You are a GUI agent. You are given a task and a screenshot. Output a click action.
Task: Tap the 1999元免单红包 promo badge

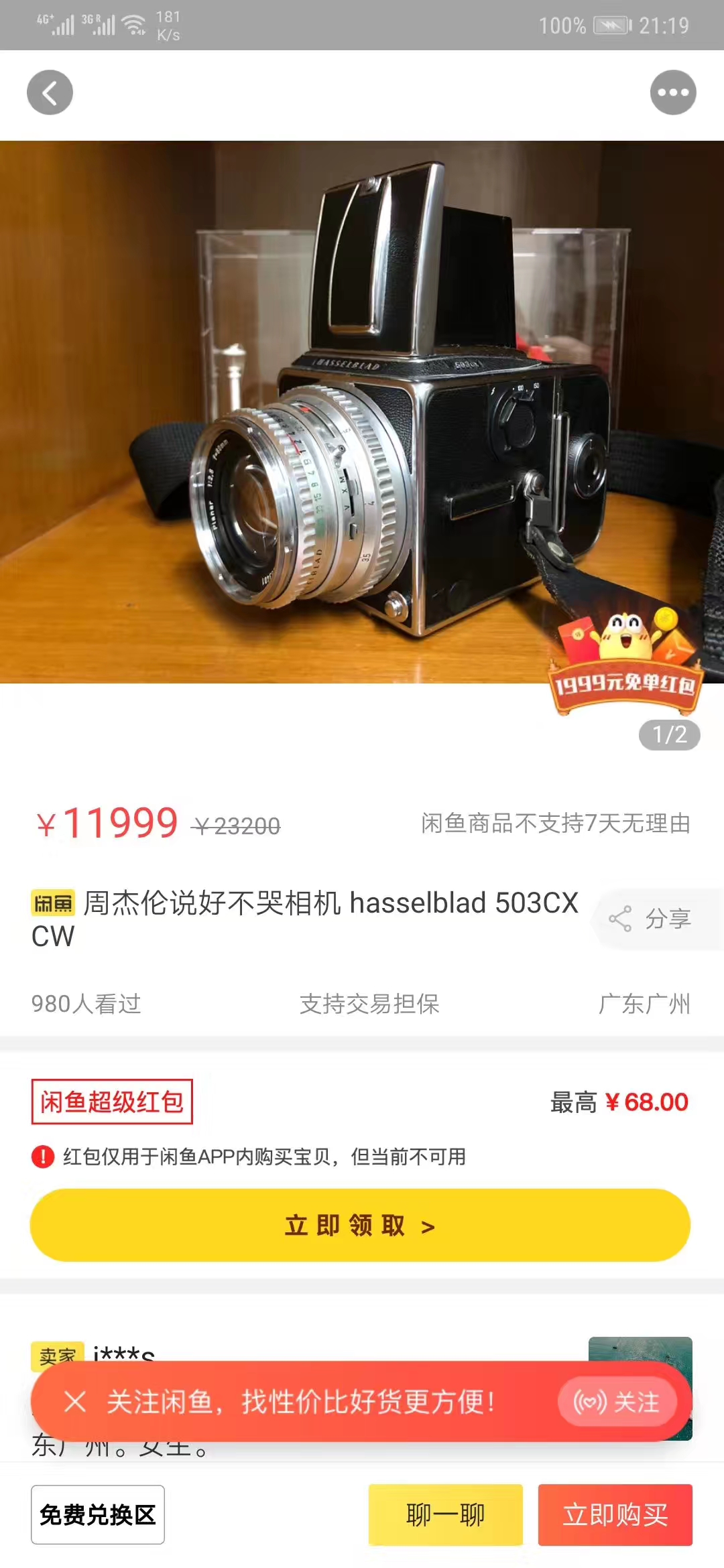(x=625, y=662)
